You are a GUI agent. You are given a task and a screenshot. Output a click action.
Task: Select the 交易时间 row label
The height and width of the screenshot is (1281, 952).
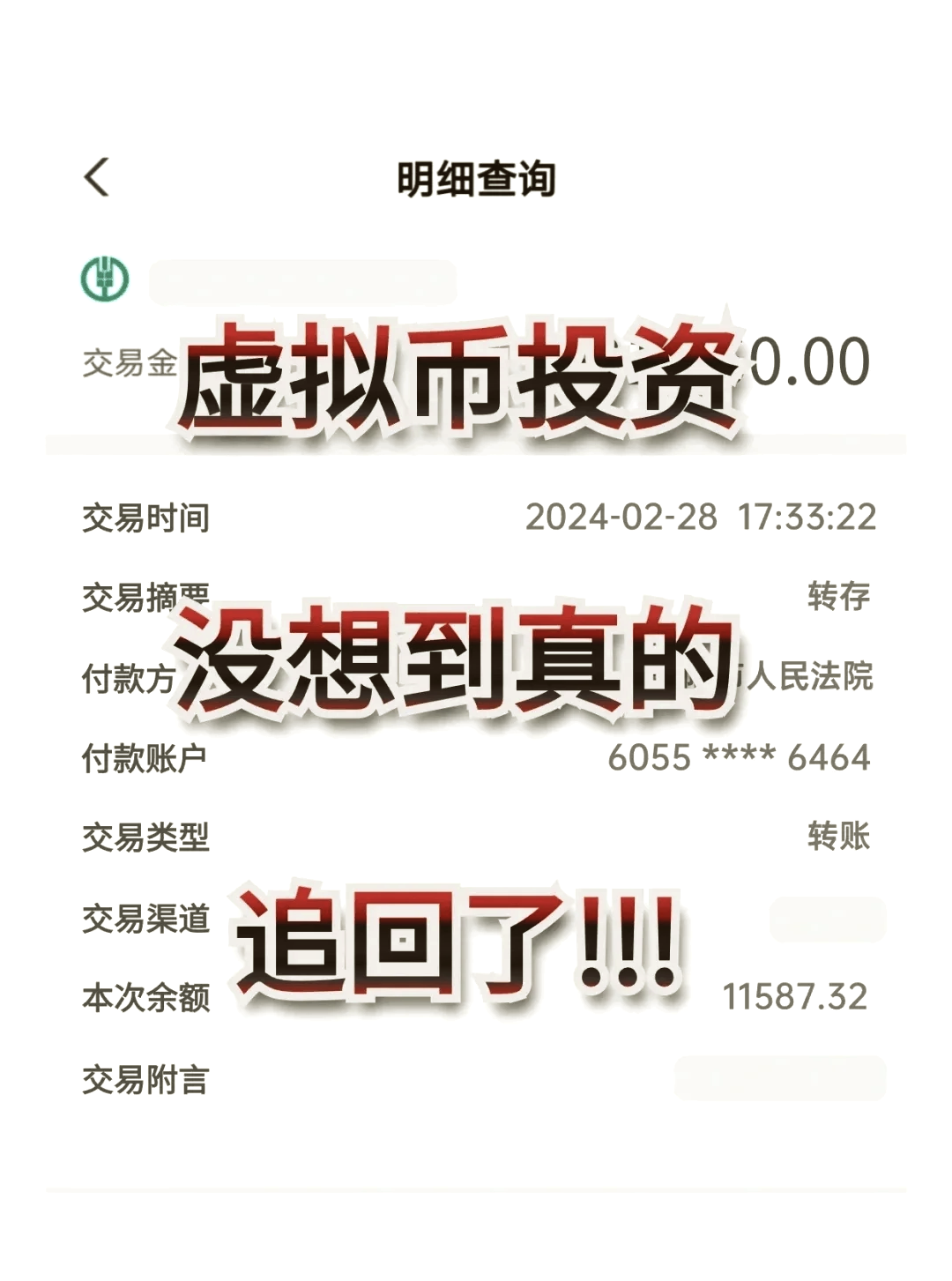click(145, 518)
